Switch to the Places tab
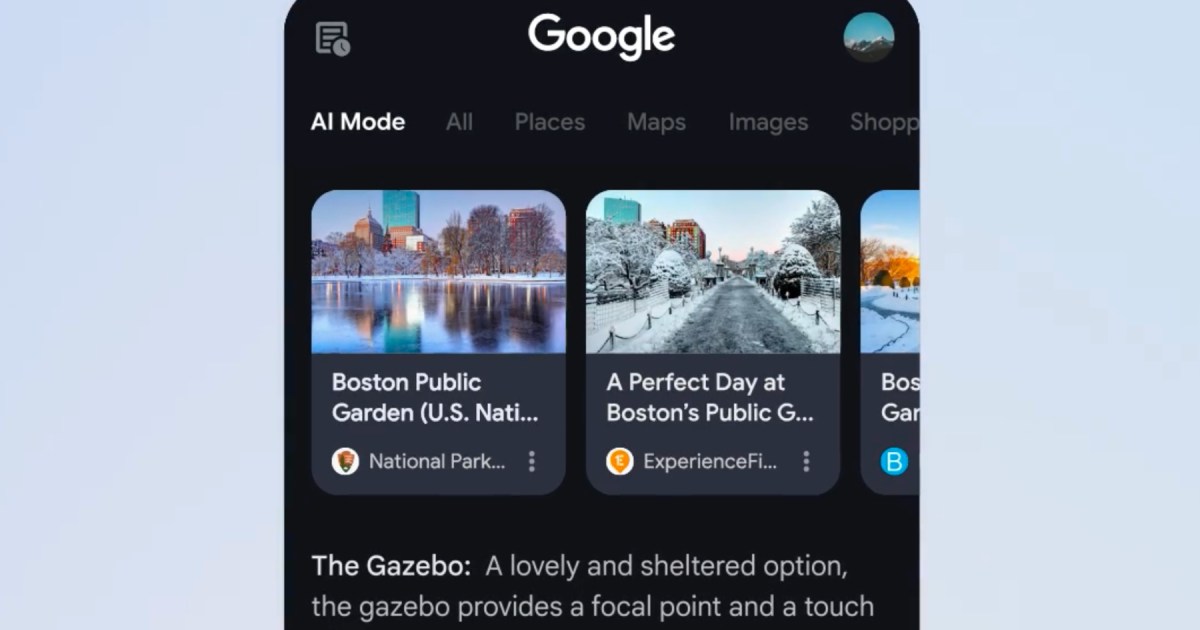This screenshot has width=1200, height=630. point(549,122)
